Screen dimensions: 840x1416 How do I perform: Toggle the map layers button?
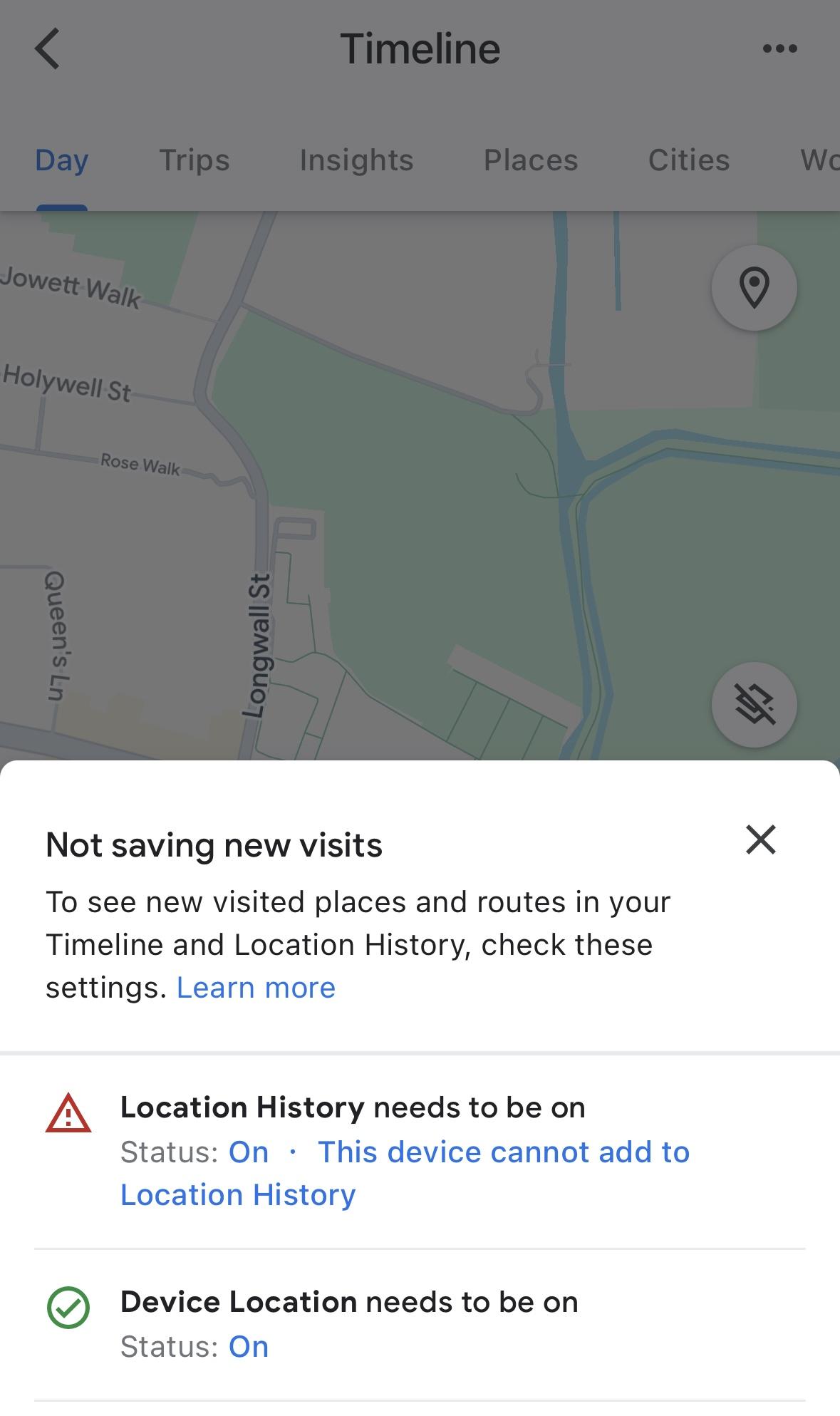754,705
